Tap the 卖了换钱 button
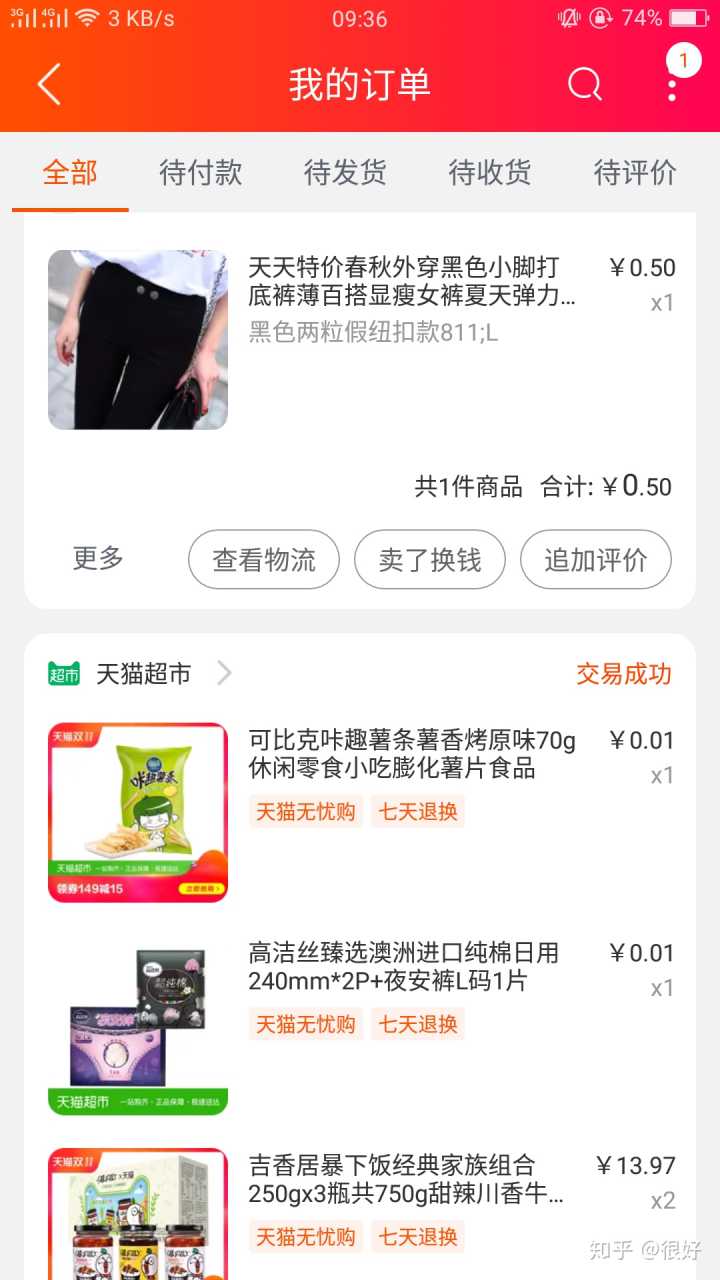720x1280 pixels. pos(430,560)
